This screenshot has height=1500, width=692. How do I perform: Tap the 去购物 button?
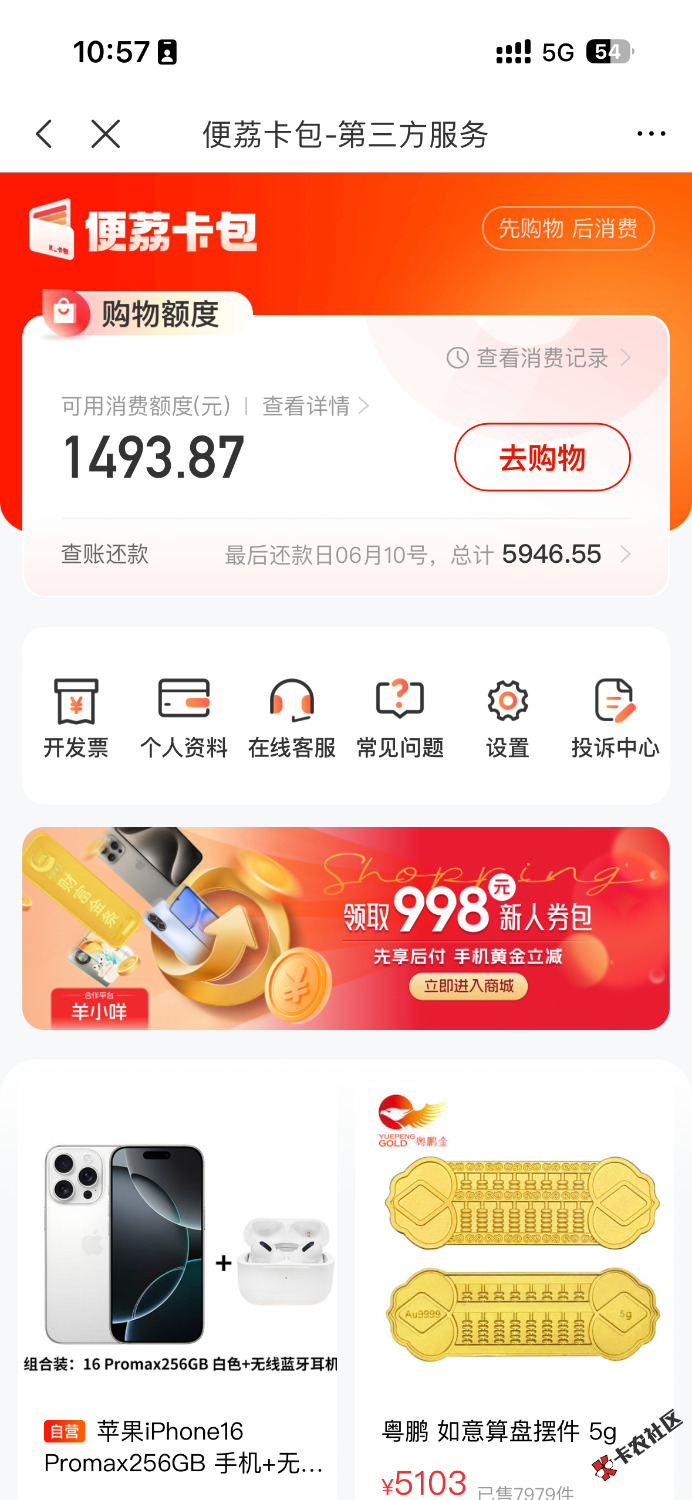[x=542, y=458]
